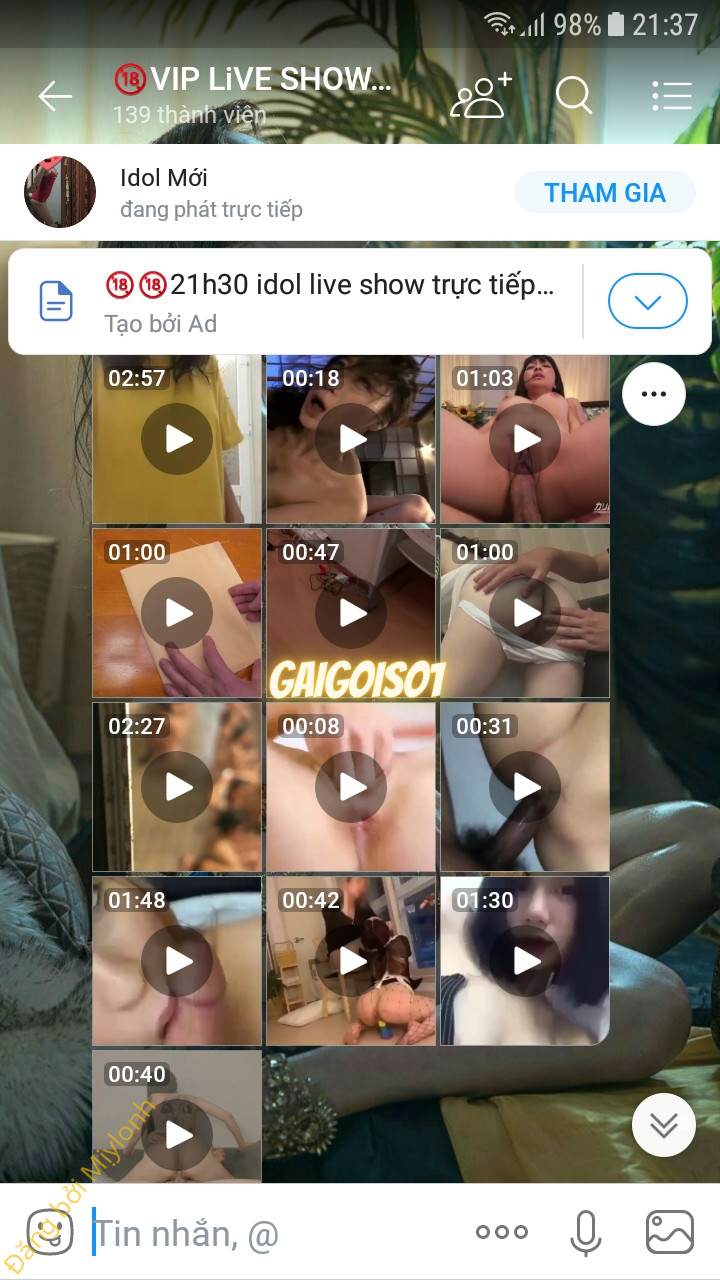The height and width of the screenshot is (1280, 720).
Task: Open the sticker and emoji picker
Action: [49, 1233]
